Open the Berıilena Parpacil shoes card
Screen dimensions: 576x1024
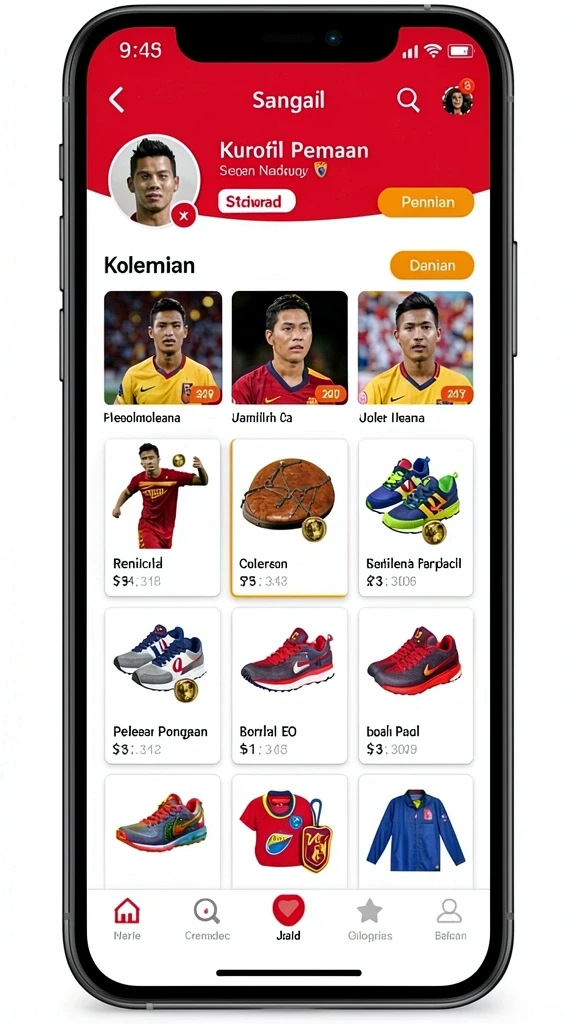[x=415, y=517]
